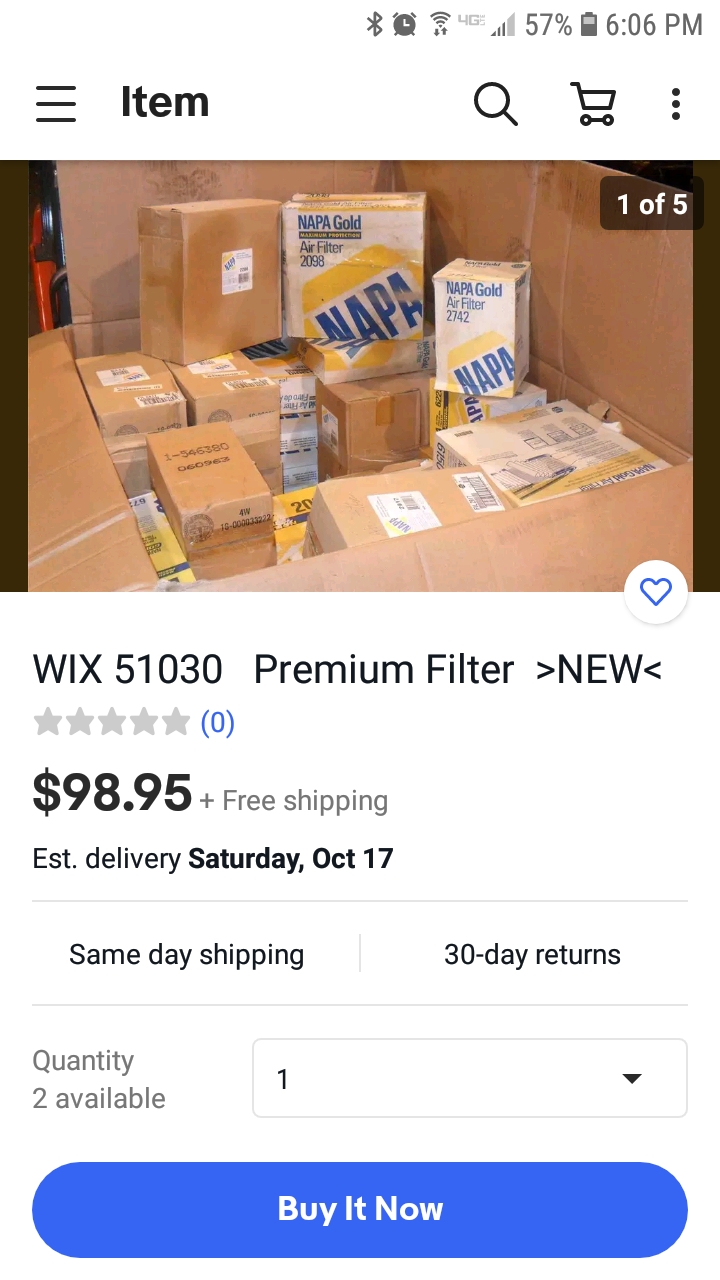View the item's star ratings

tap(134, 722)
